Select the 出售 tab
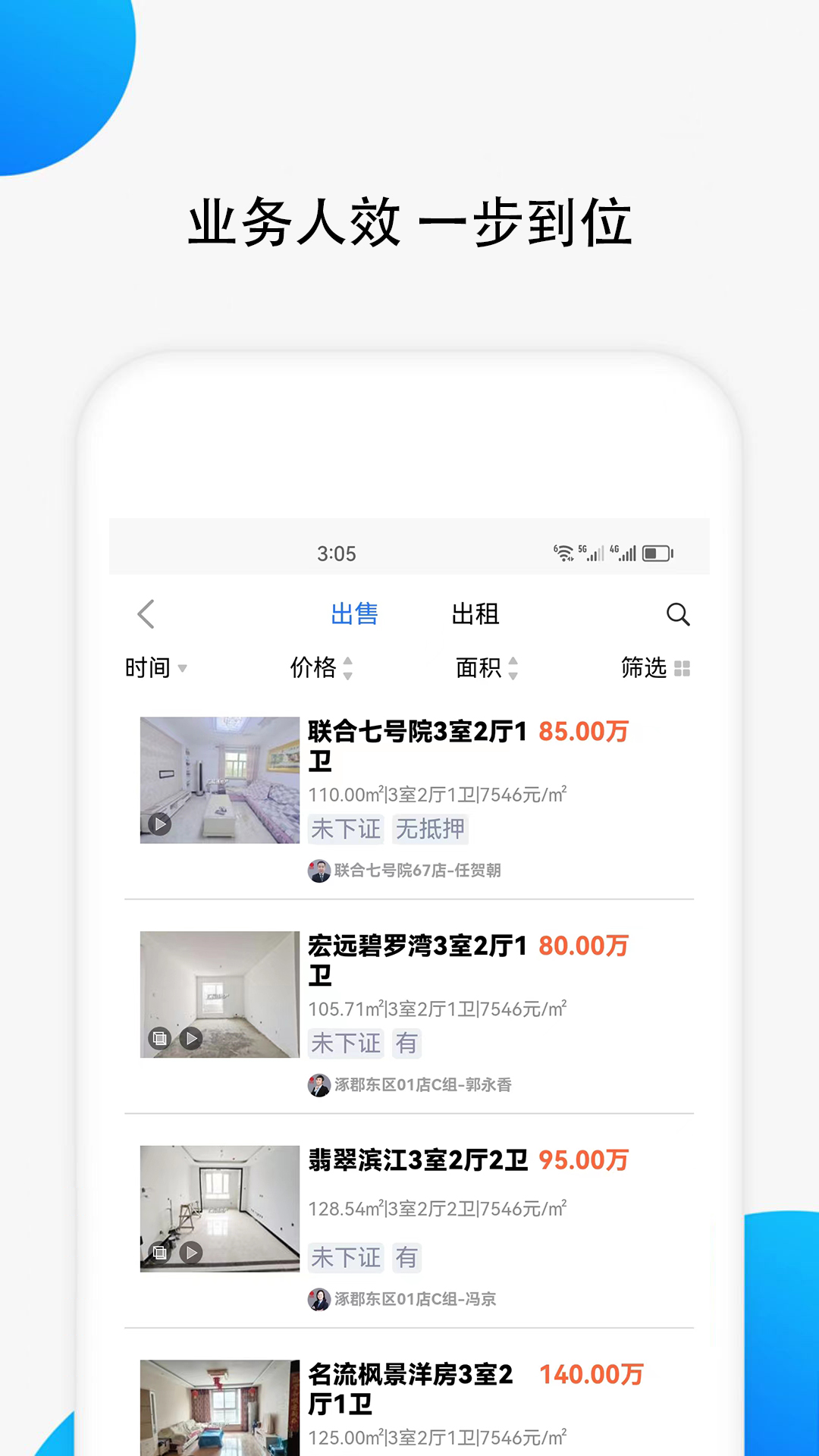Screen dimensions: 819x1456 coord(355,615)
